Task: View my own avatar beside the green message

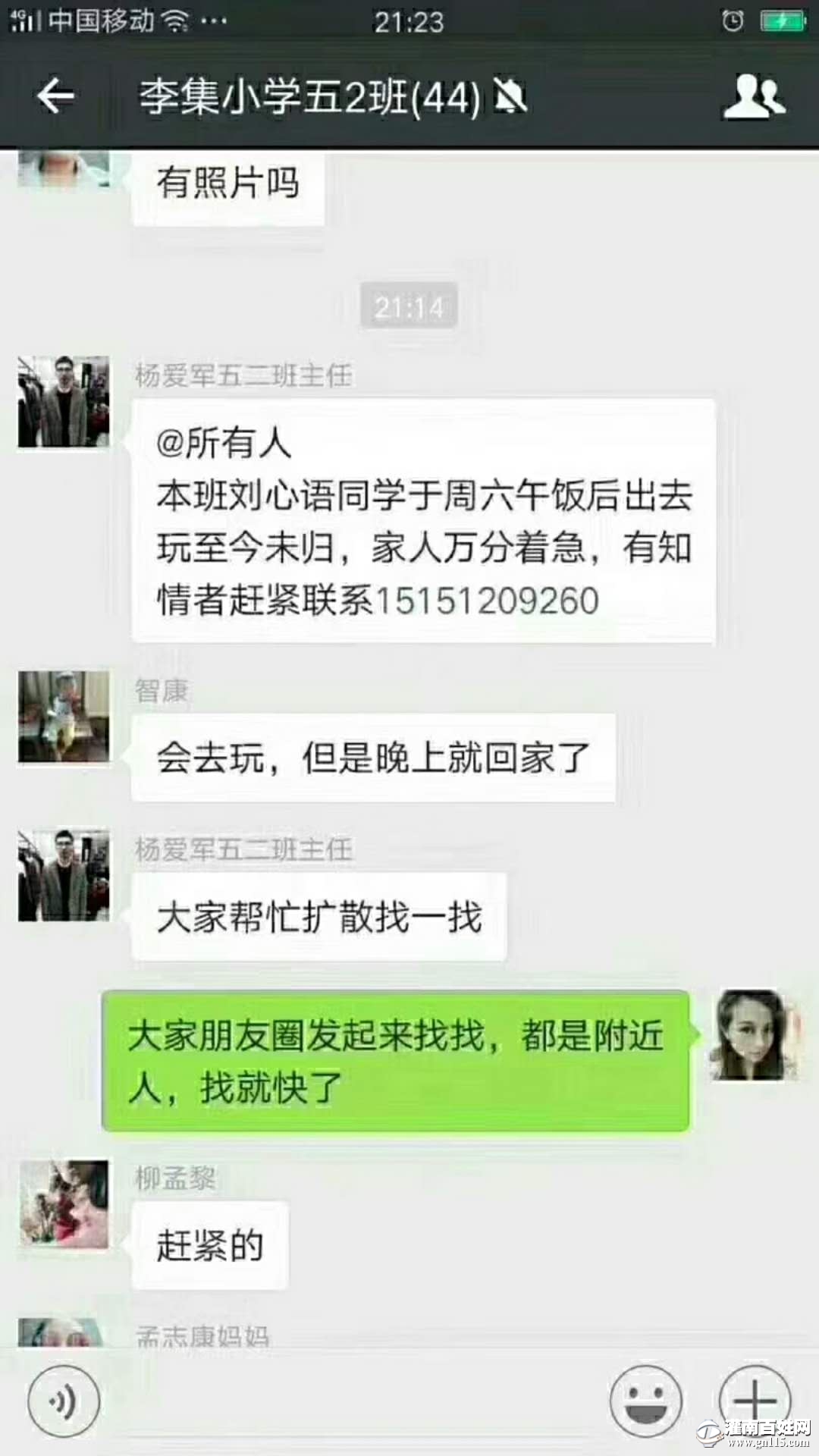Action: click(754, 1035)
